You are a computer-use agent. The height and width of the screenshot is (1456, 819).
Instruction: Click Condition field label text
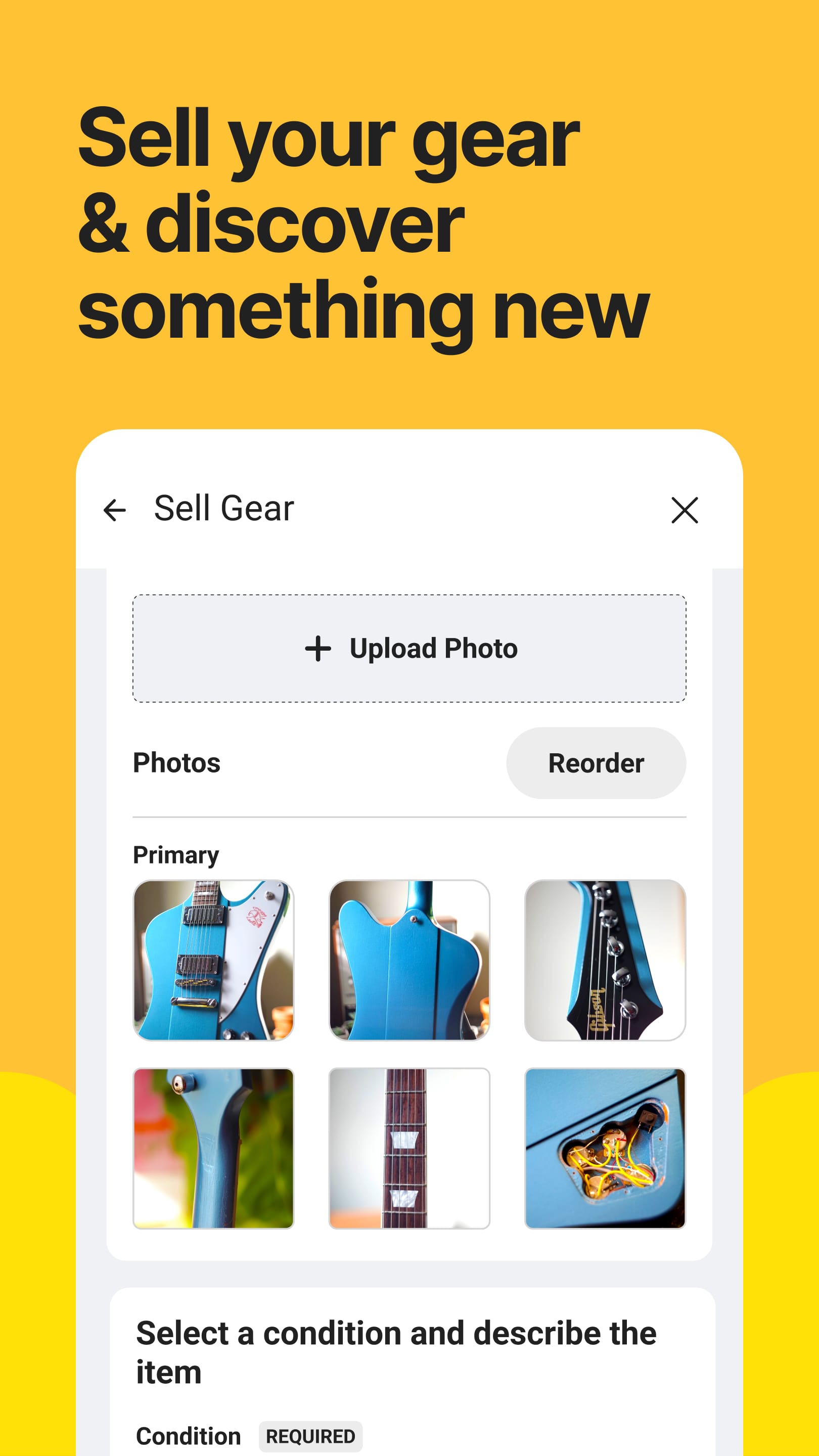click(x=188, y=1435)
